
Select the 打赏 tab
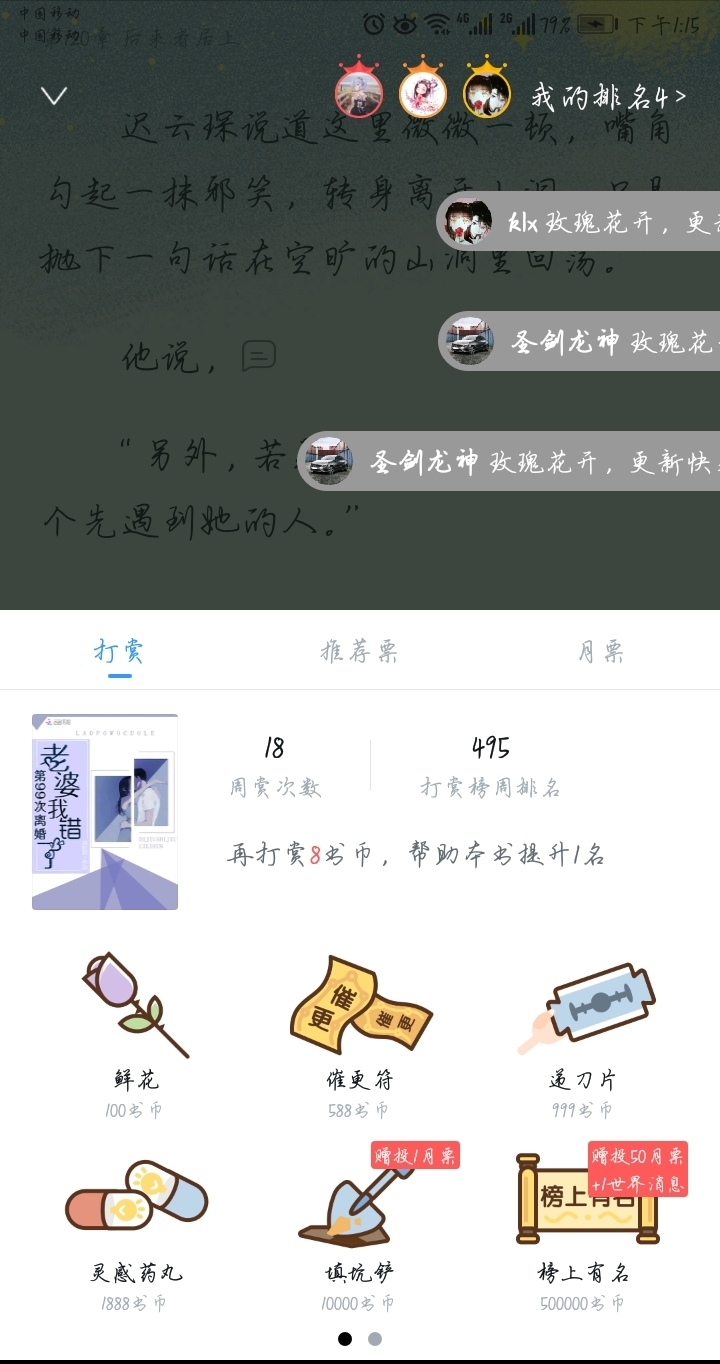[x=119, y=652]
